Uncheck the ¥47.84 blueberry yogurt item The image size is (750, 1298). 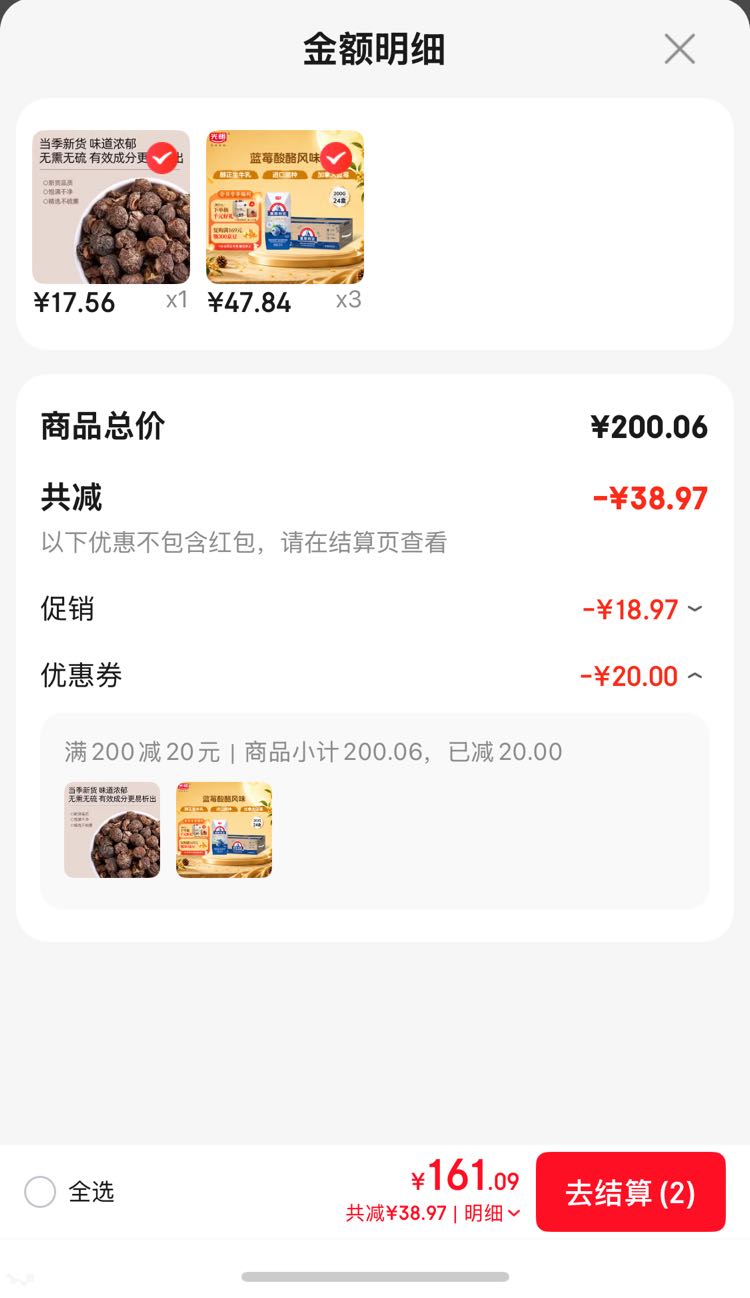click(x=336, y=158)
